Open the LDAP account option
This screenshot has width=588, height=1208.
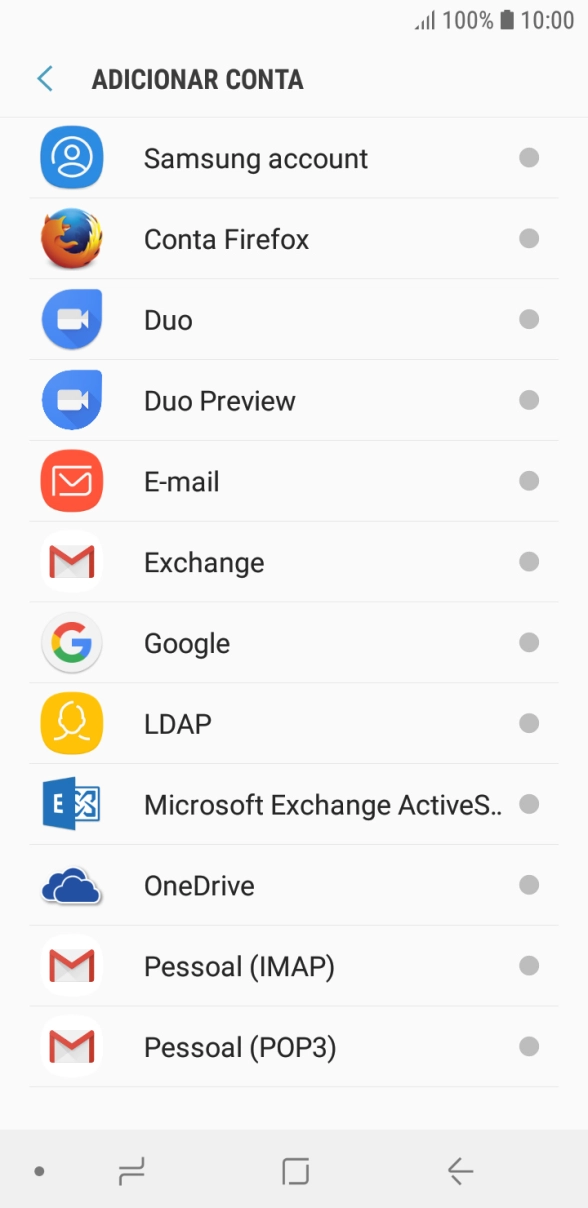(294, 724)
